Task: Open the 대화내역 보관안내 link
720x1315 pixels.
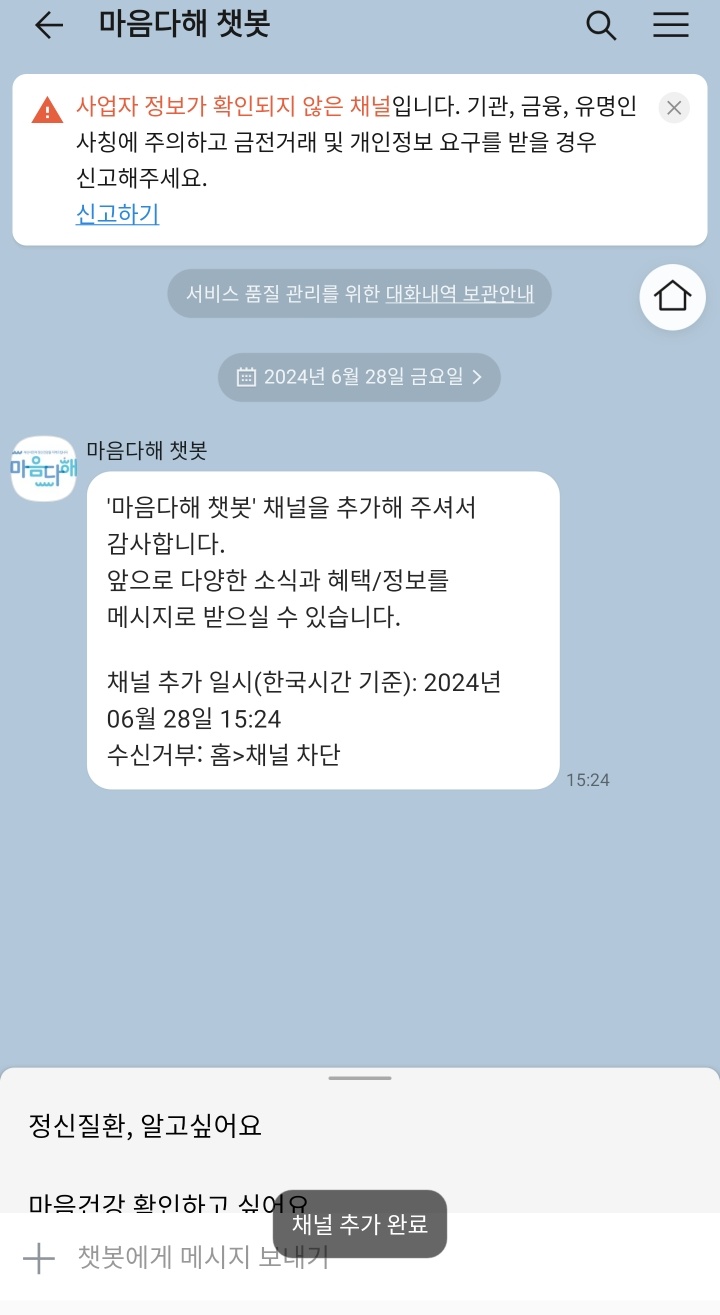Action: pyautogui.click(x=460, y=294)
